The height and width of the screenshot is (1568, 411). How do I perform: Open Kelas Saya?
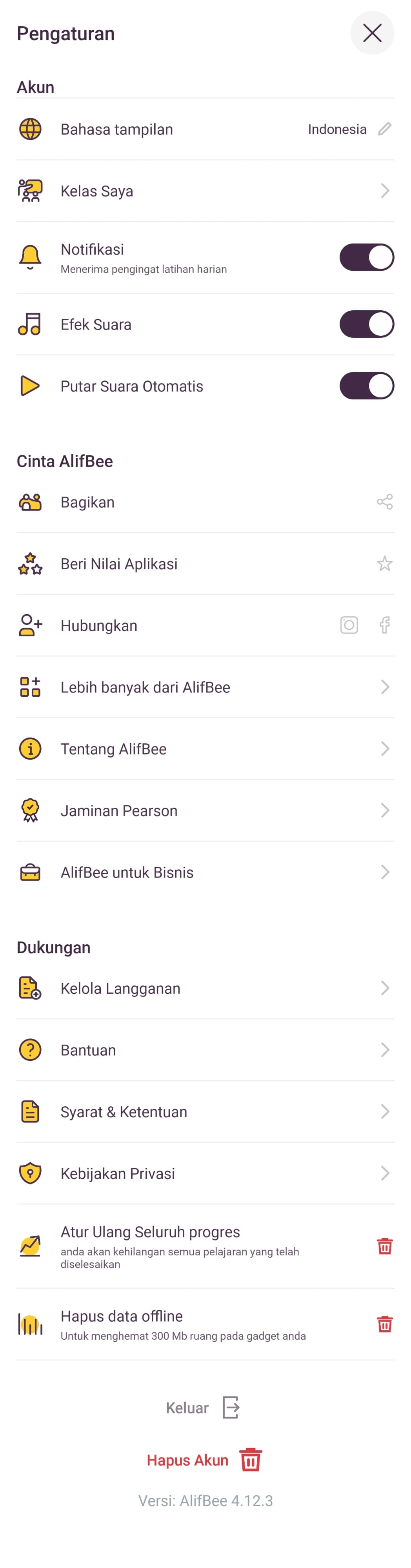point(205,191)
